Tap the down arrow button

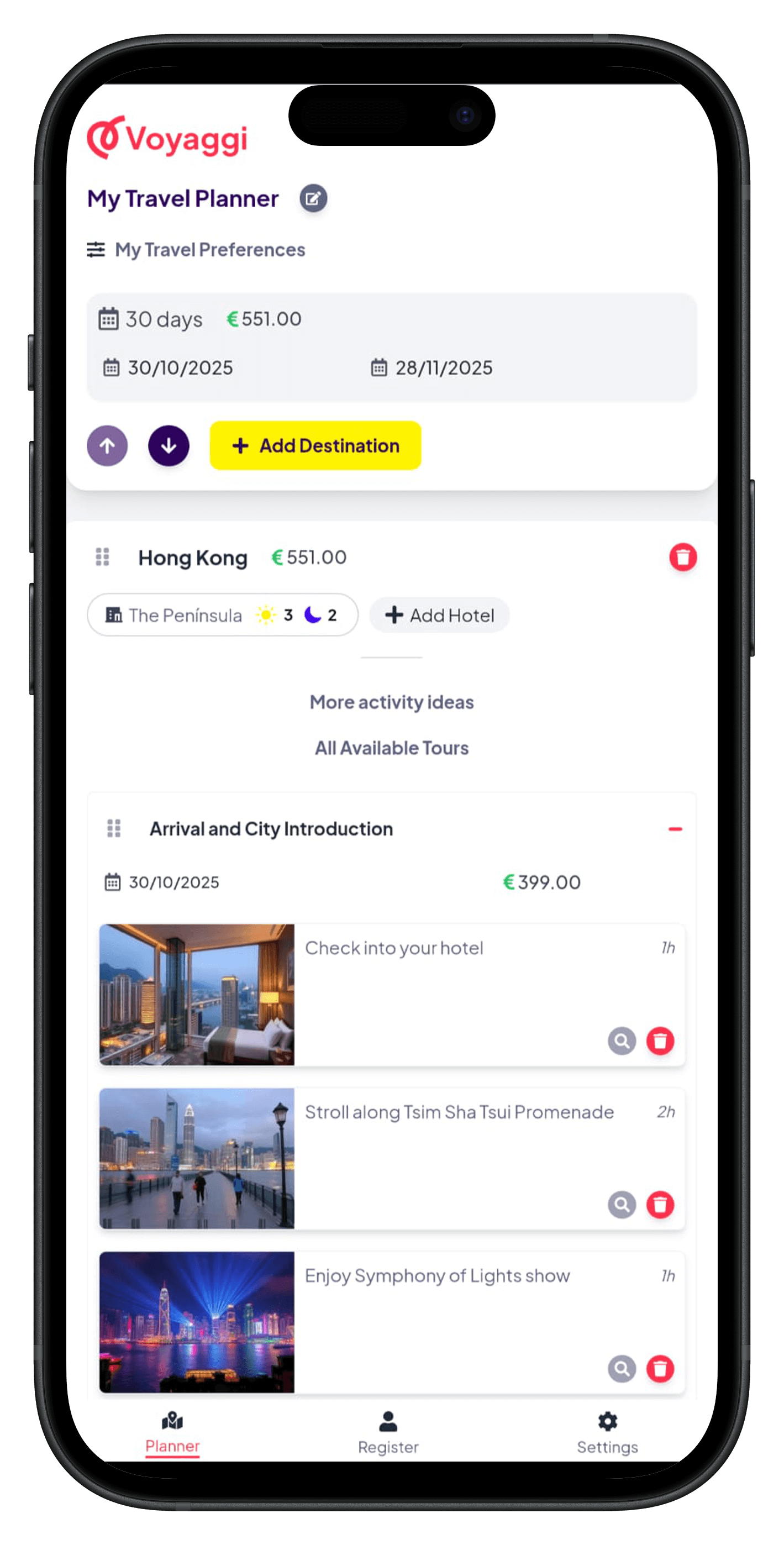[x=169, y=445]
